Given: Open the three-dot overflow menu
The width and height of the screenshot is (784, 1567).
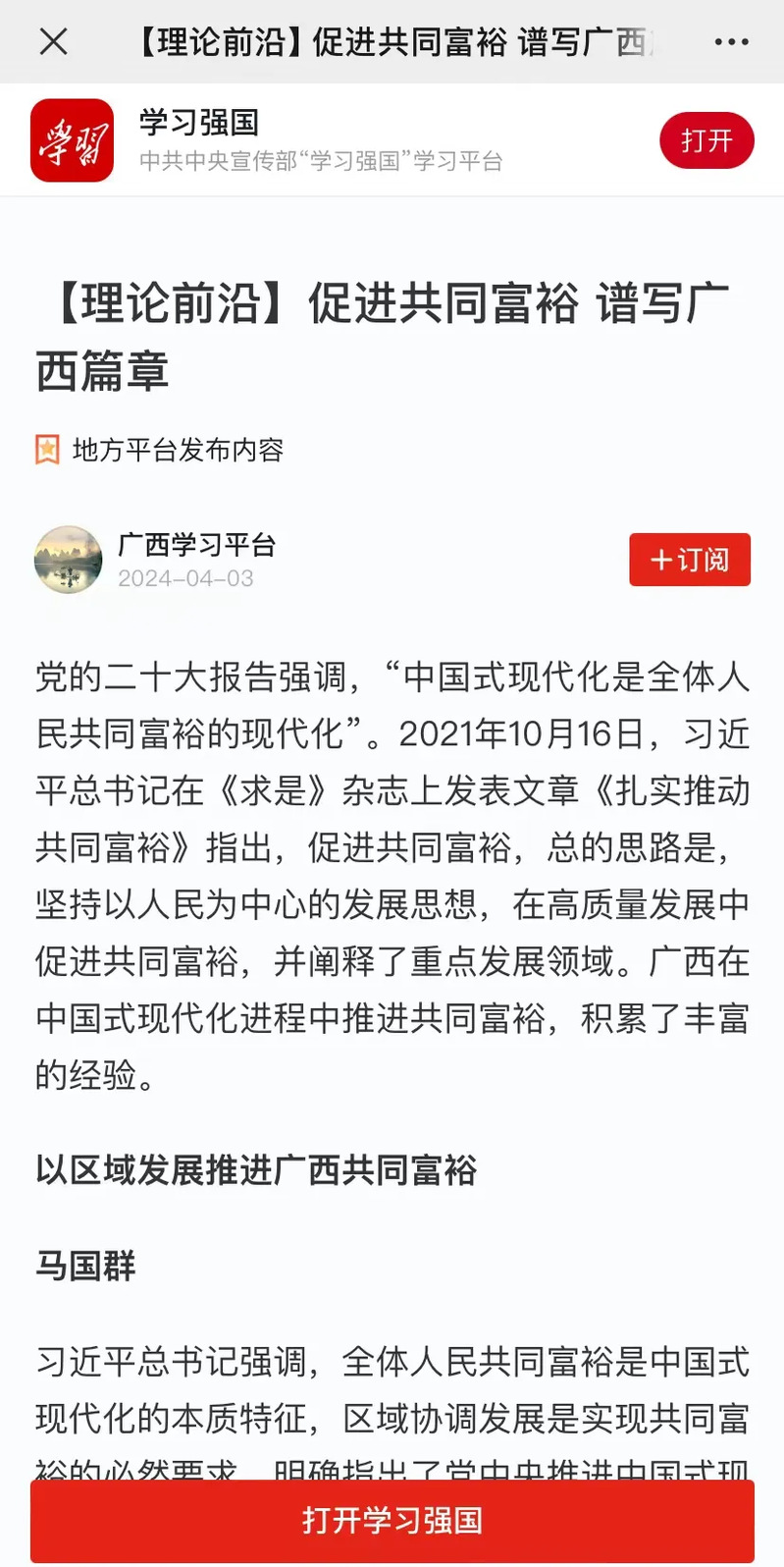Looking at the screenshot, I should (731, 42).
